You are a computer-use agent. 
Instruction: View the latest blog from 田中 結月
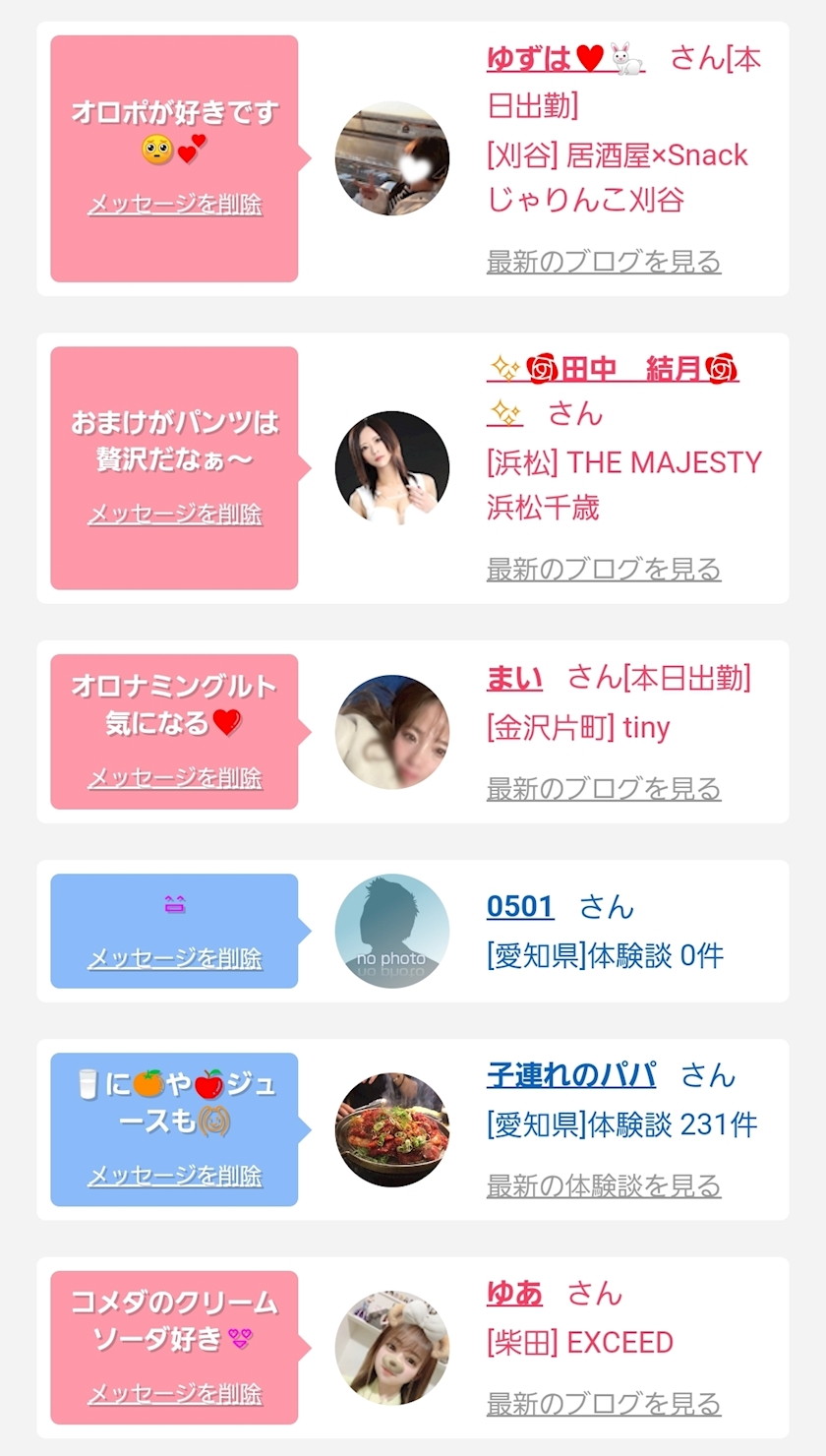click(604, 569)
